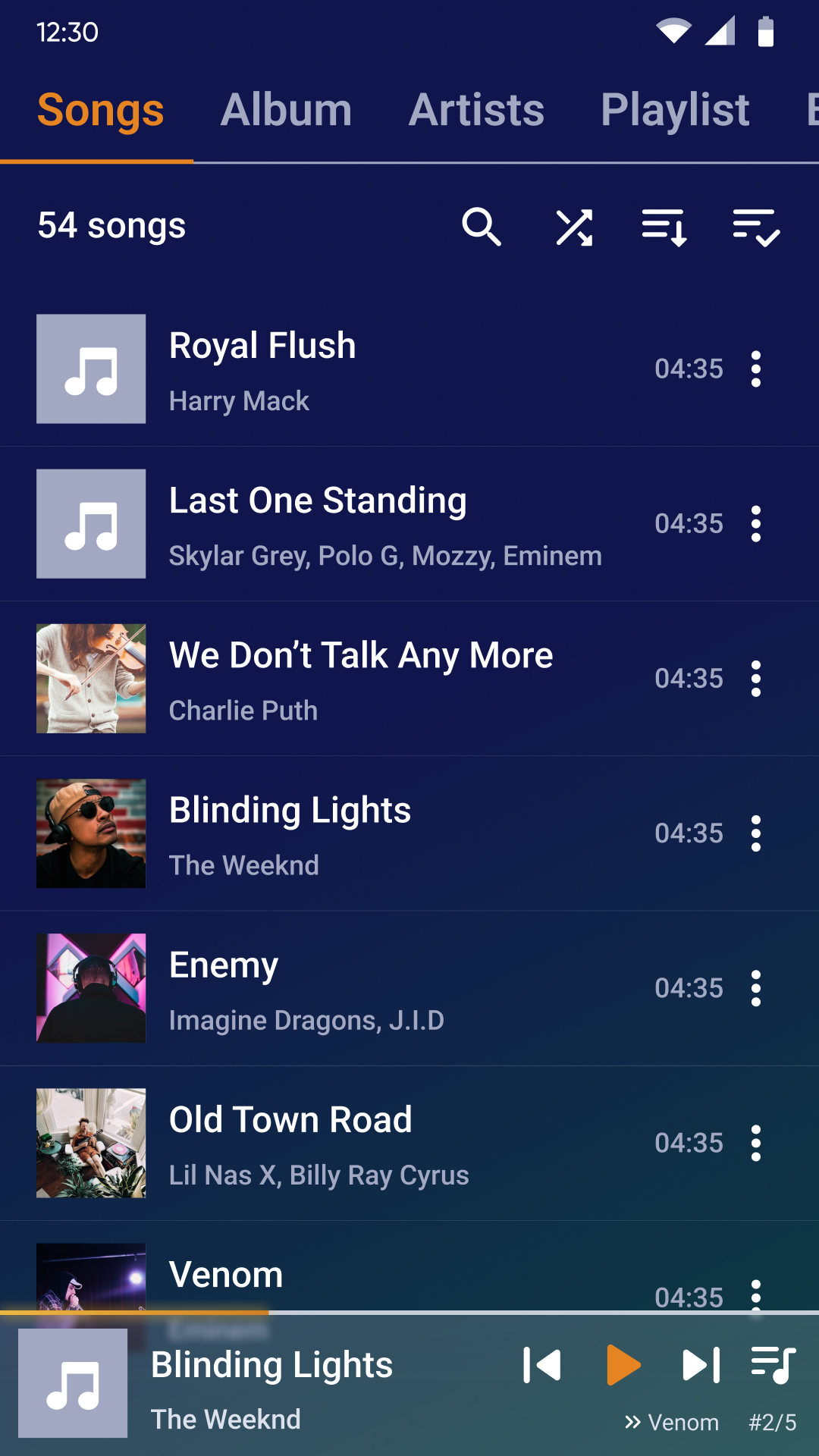Open the sort order options
819x1456 pixels.
664,227
